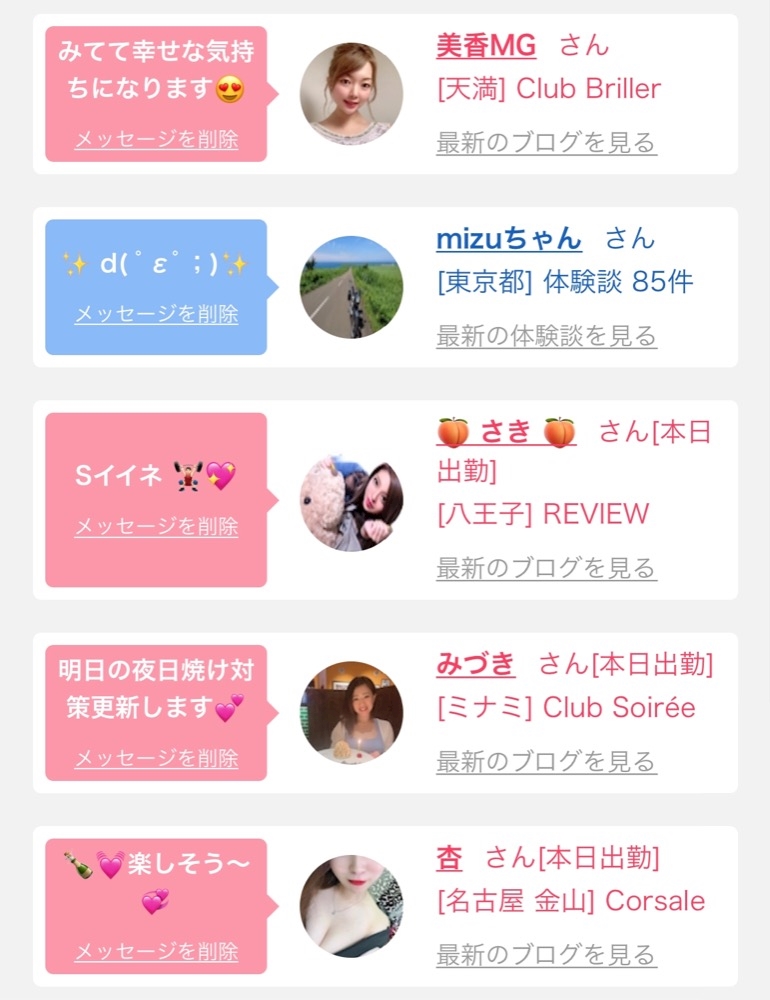
Task: Delete the message on みづき's card
Action: 156,758
